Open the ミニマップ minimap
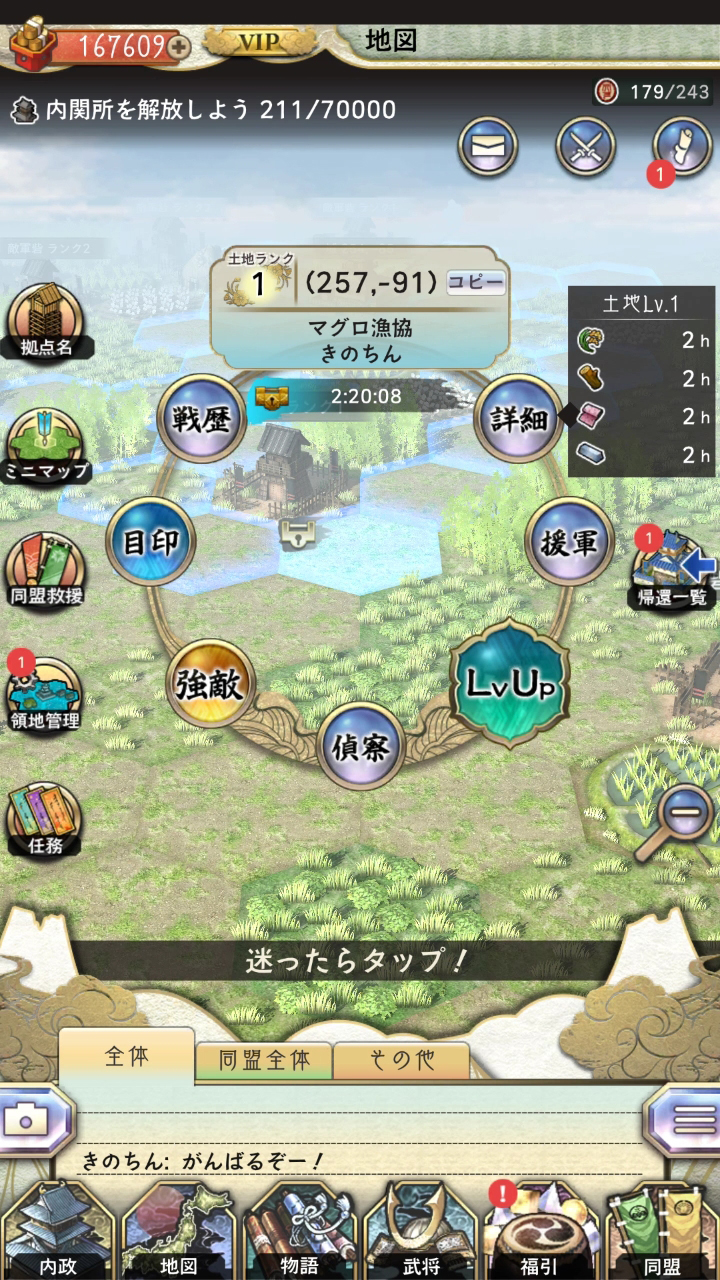Screen dimensions: 720x1280 coord(46,446)
